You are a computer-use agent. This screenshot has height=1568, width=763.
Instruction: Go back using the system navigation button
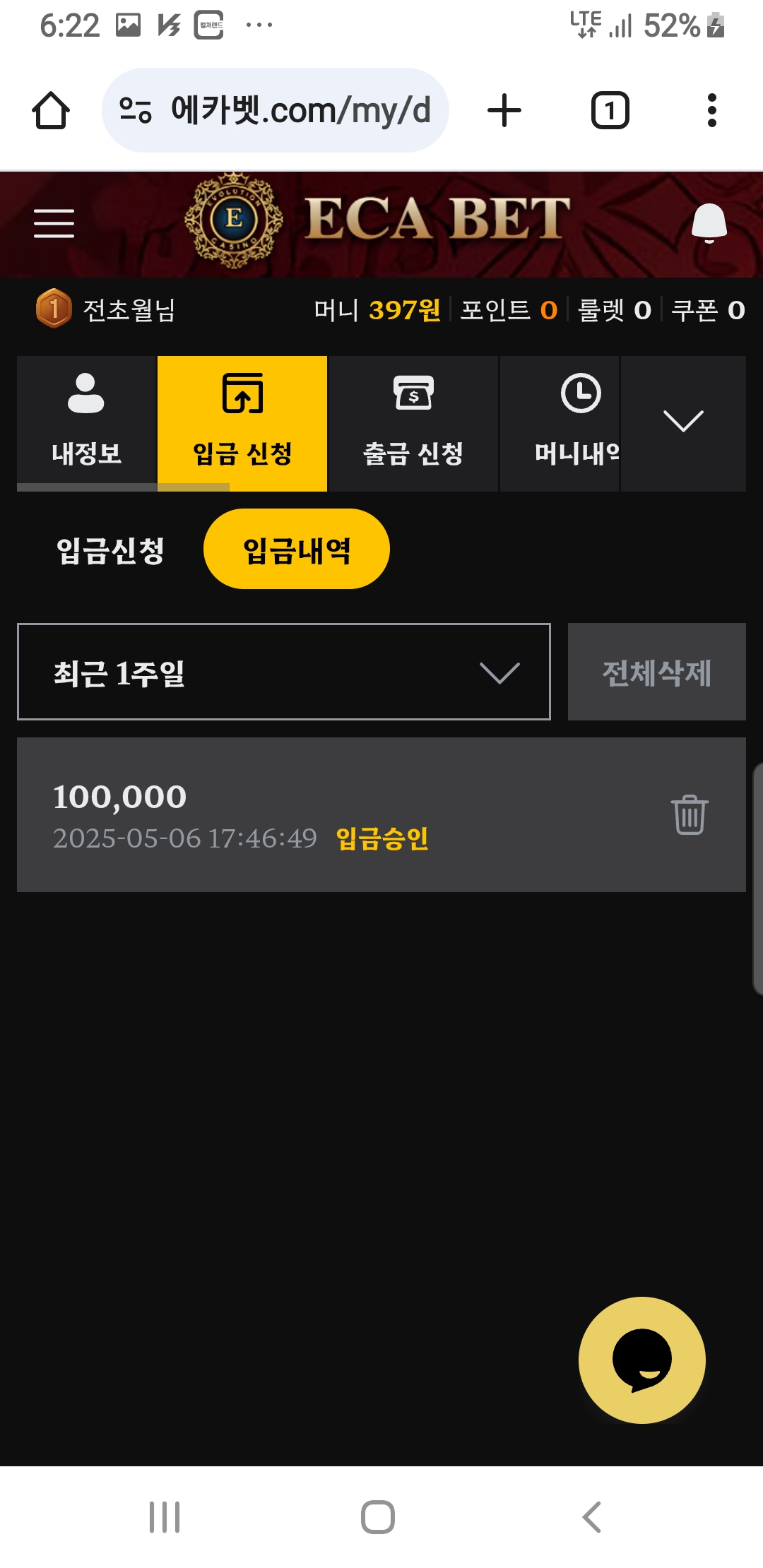point(591,1516)
